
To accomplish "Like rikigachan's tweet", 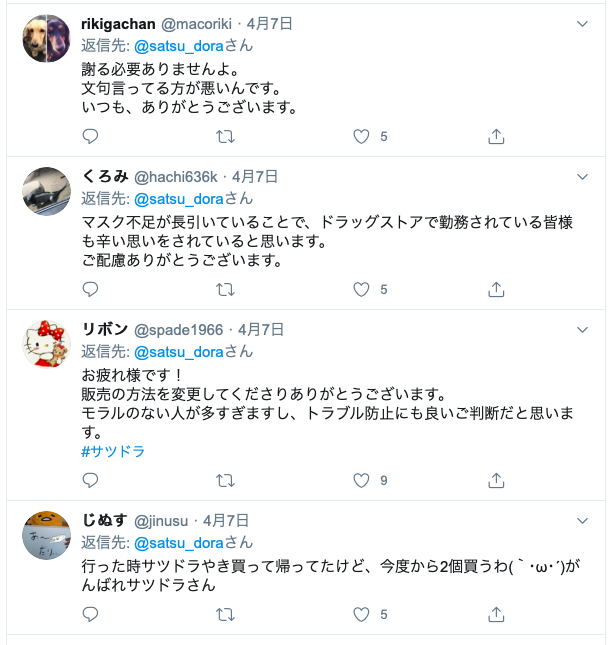I will pyautogui.click(x=362, y=136).
